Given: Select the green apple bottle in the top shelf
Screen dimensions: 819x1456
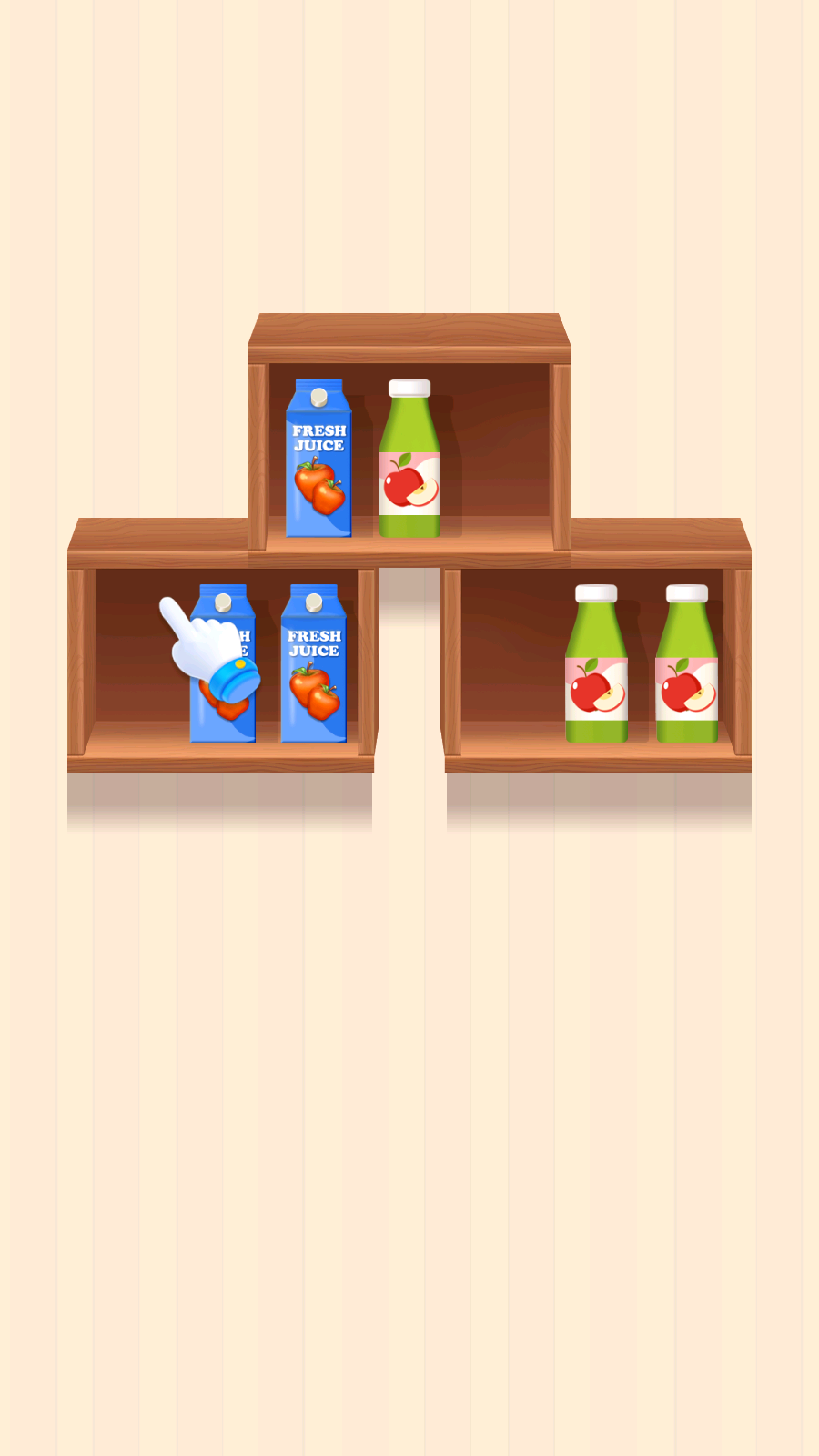Looking at the screenshot, I should point(409,460).
